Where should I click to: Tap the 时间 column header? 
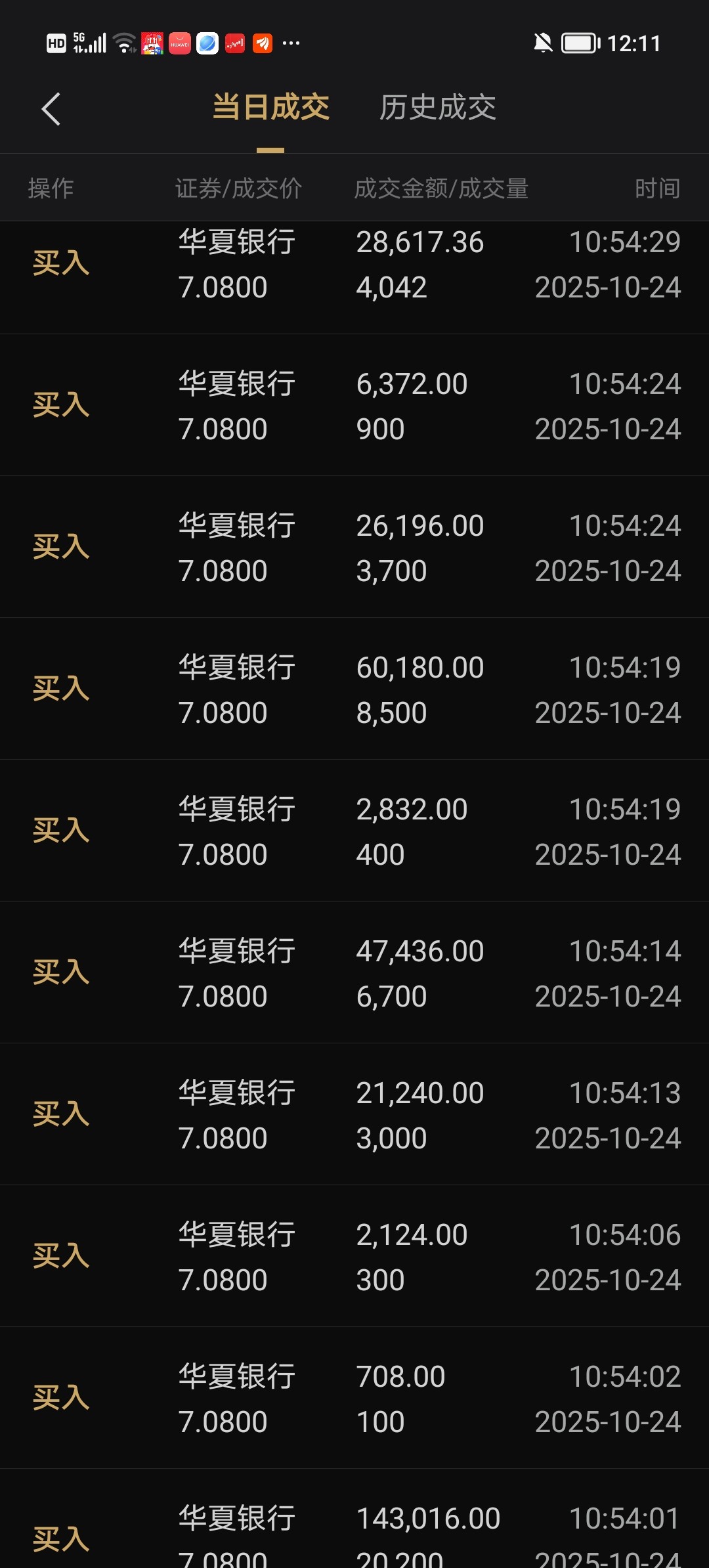coord(657,188)
